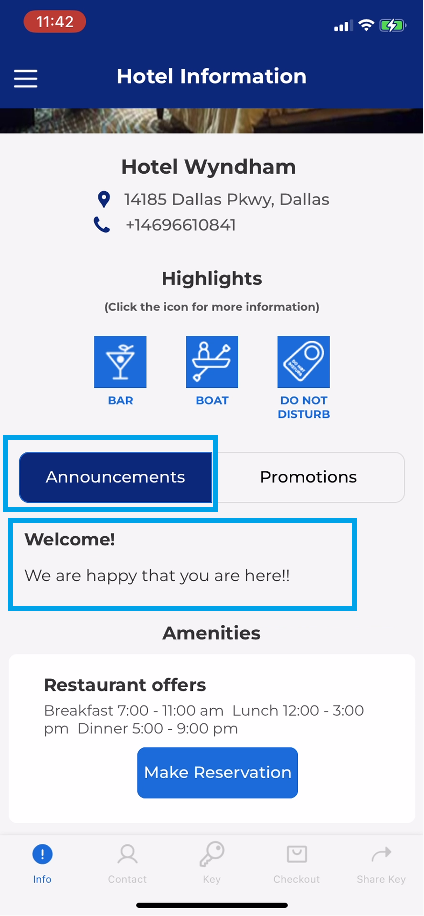Open the Boat highlight details
The width and height of the screenshot is (424, 916).
click(212, 362)
